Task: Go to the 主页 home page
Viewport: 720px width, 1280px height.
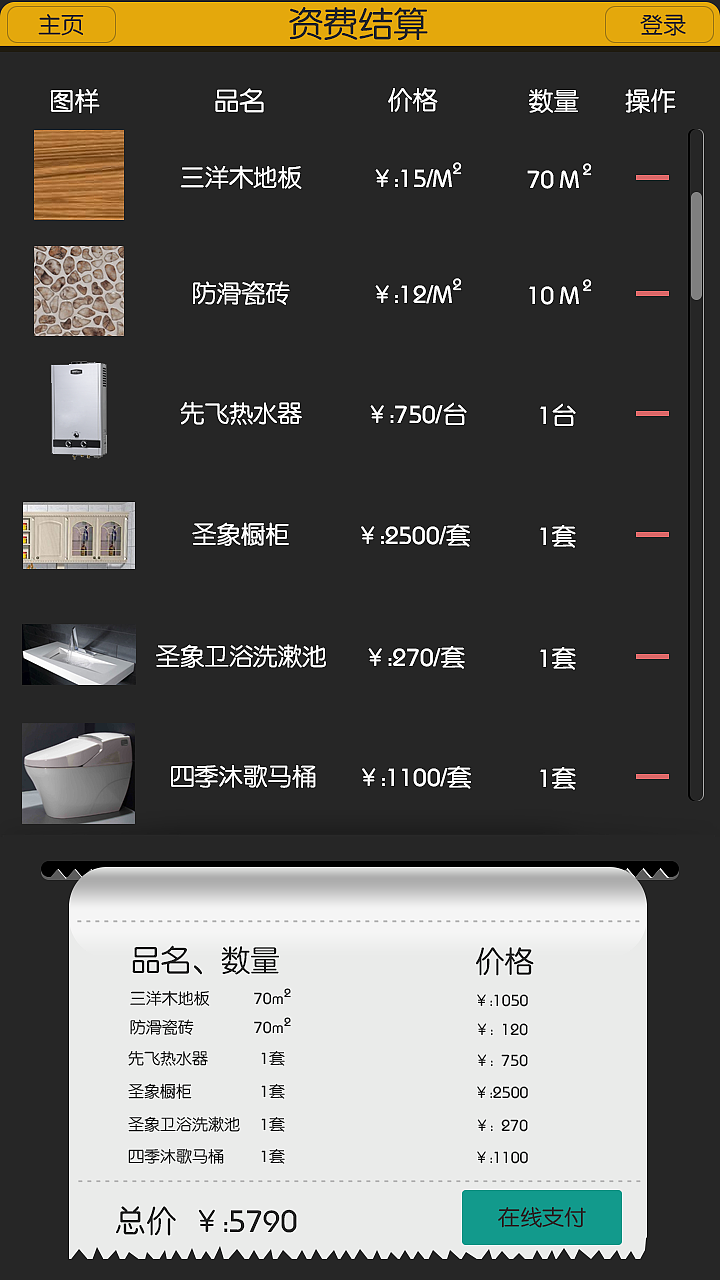Action: click(x=60, y=25)
